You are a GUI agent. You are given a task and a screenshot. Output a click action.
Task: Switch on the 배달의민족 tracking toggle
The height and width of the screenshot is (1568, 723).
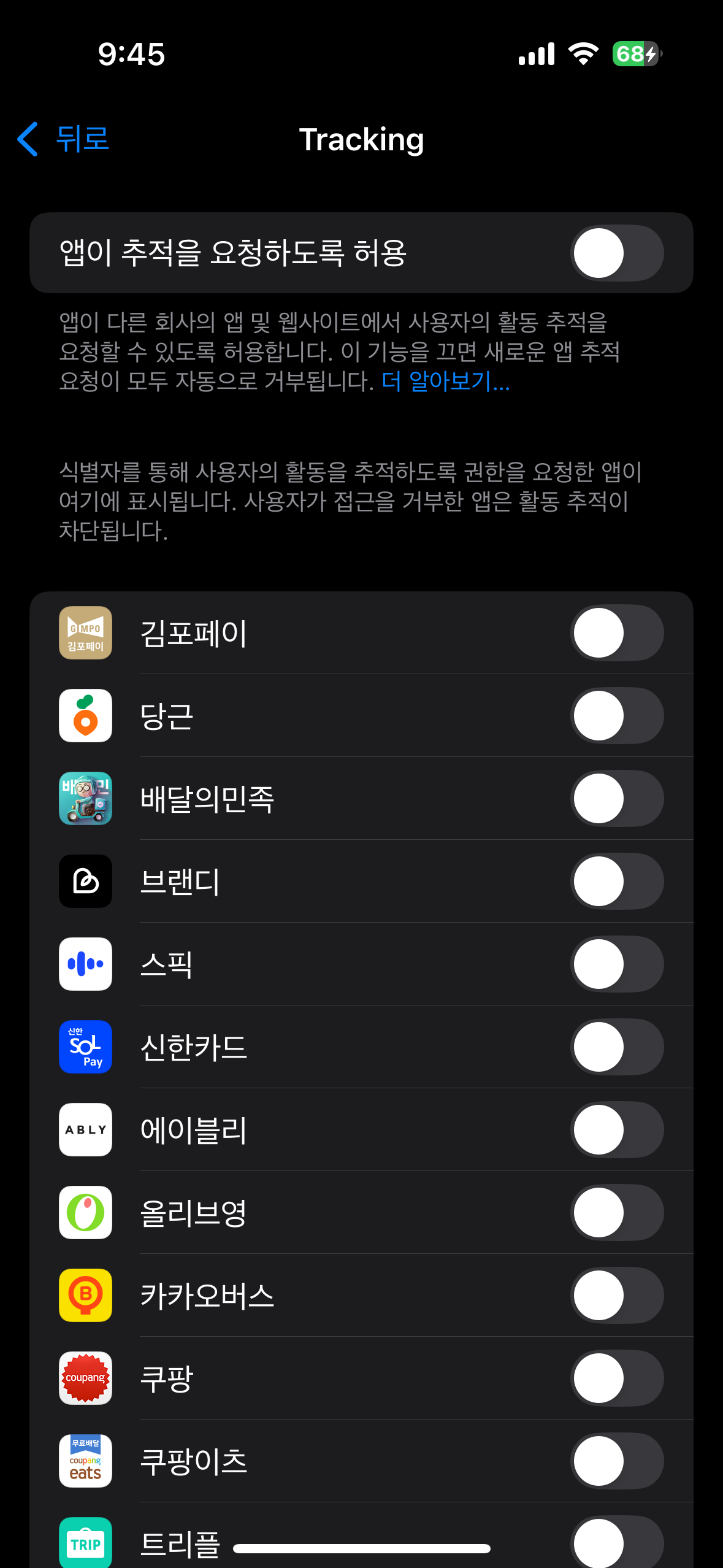click(x=616, y=799)
